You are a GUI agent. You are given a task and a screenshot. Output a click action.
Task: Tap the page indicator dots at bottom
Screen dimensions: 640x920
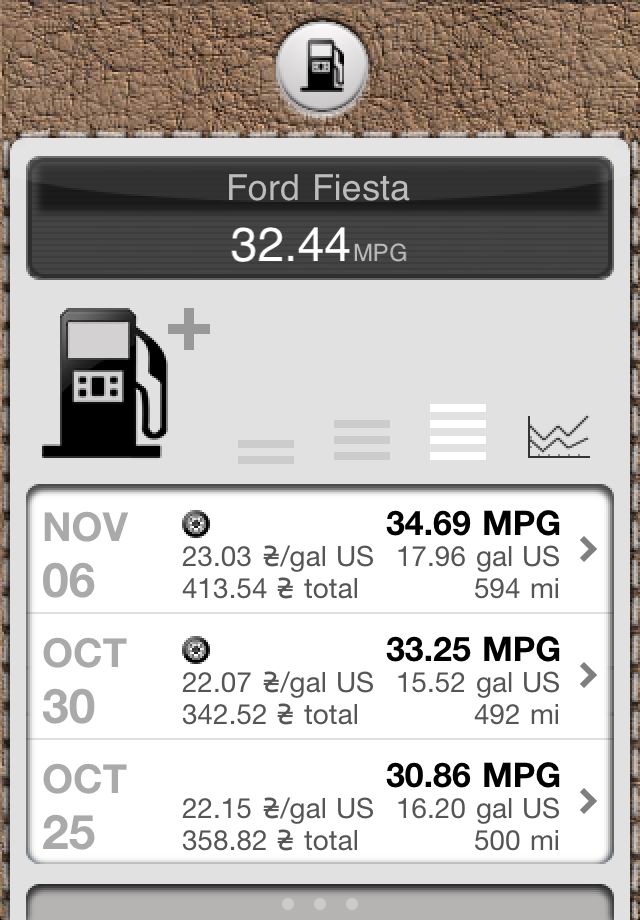[x=319, y=904]
